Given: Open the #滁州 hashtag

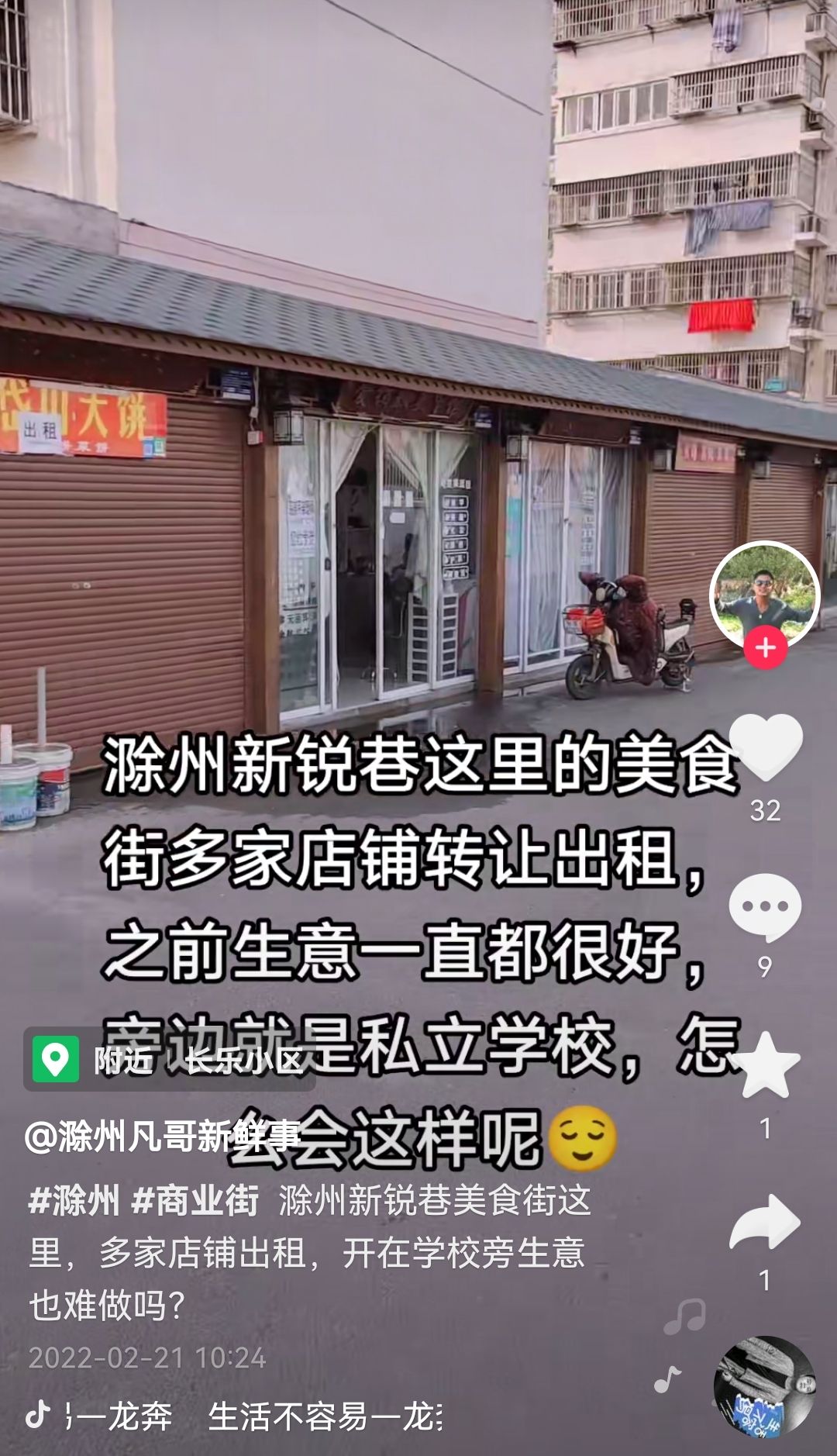Looking at the screenshot, I should tap(74, 1201).
